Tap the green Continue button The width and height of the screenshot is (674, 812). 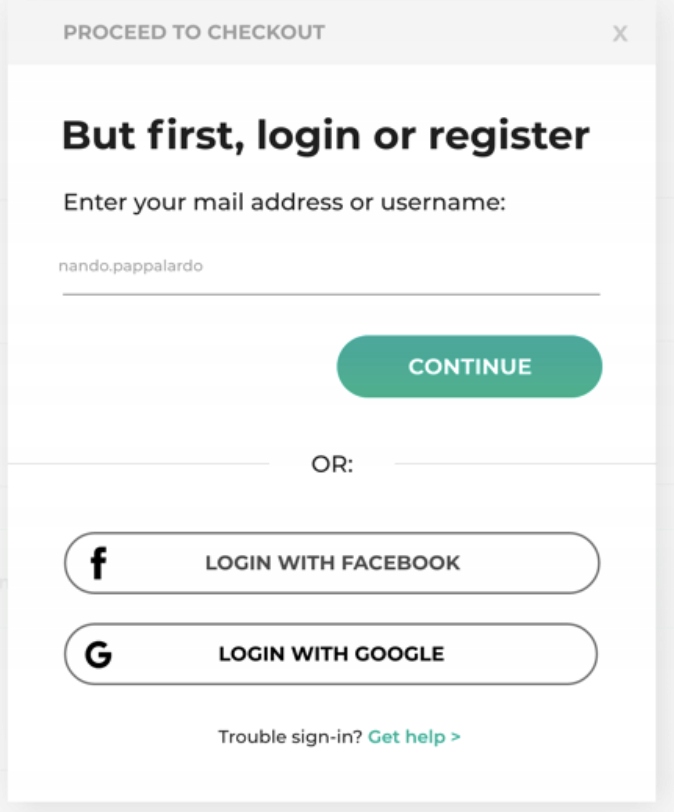point(469,366)
